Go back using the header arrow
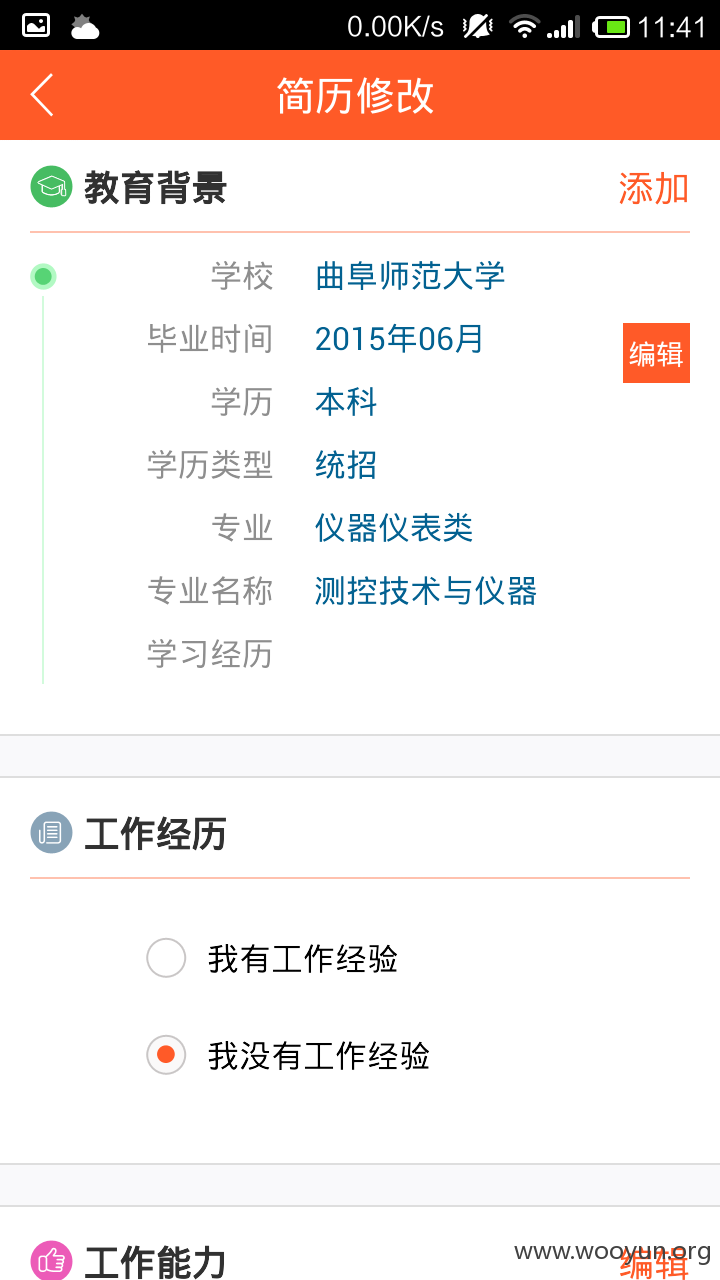The image size is (720, 1280). tap(42, 95)
